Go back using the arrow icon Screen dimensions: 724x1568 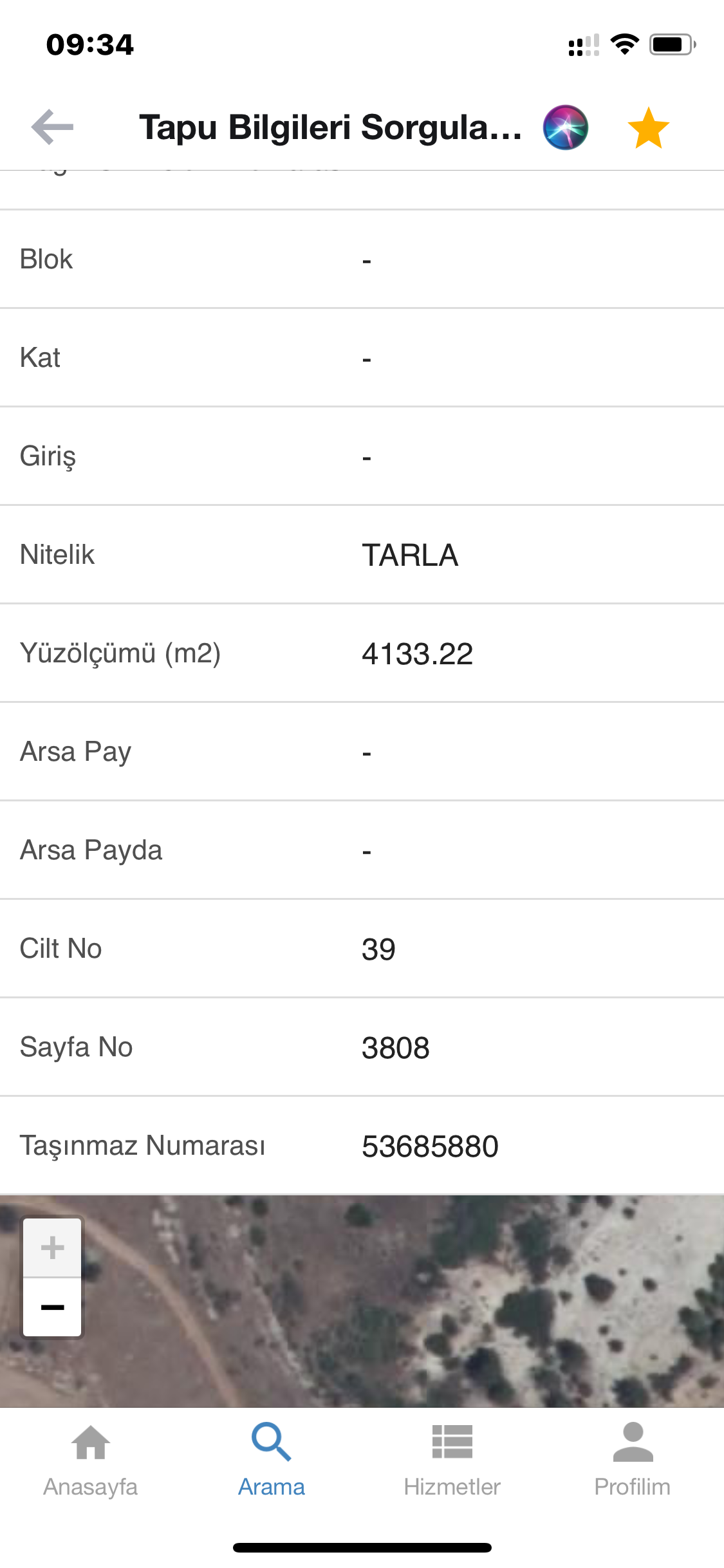pyautogui.click(x=53, y=127)
